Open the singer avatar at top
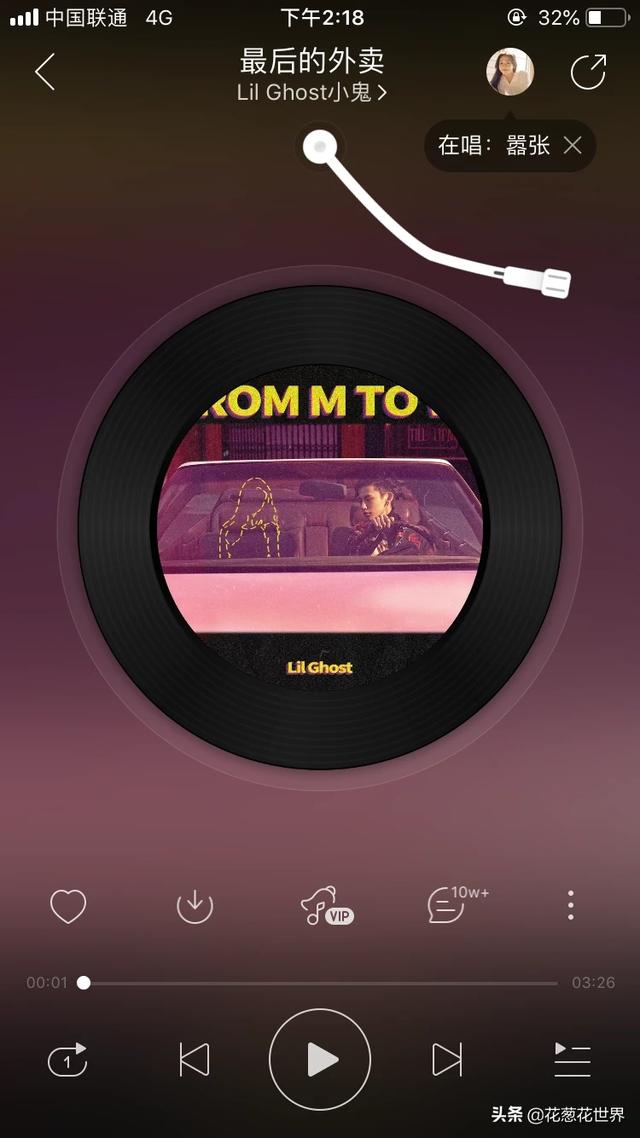This screenshot has width=640, height=1138. [509, 72]
